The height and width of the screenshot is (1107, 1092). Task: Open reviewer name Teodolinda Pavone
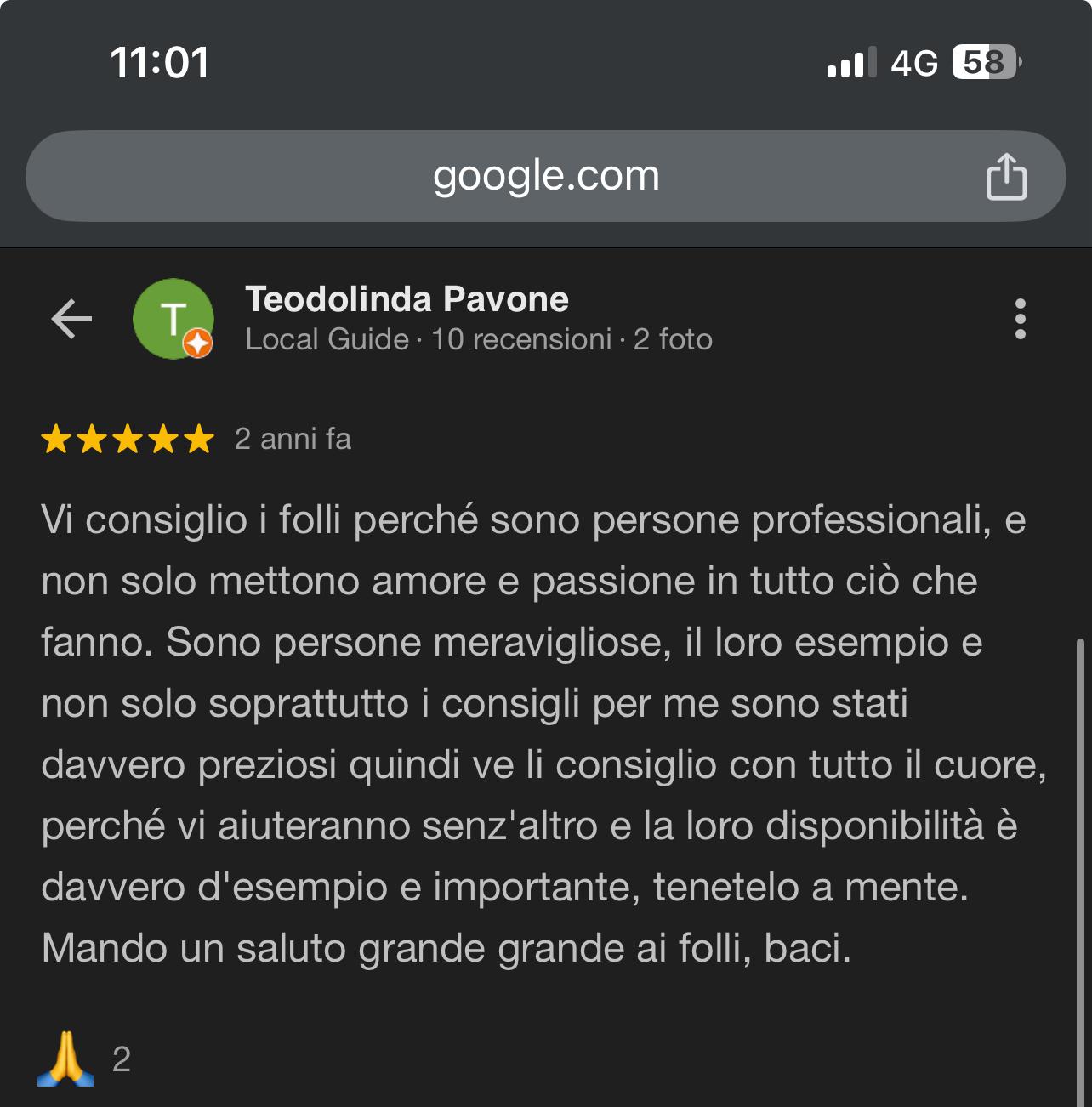[407, 299]
